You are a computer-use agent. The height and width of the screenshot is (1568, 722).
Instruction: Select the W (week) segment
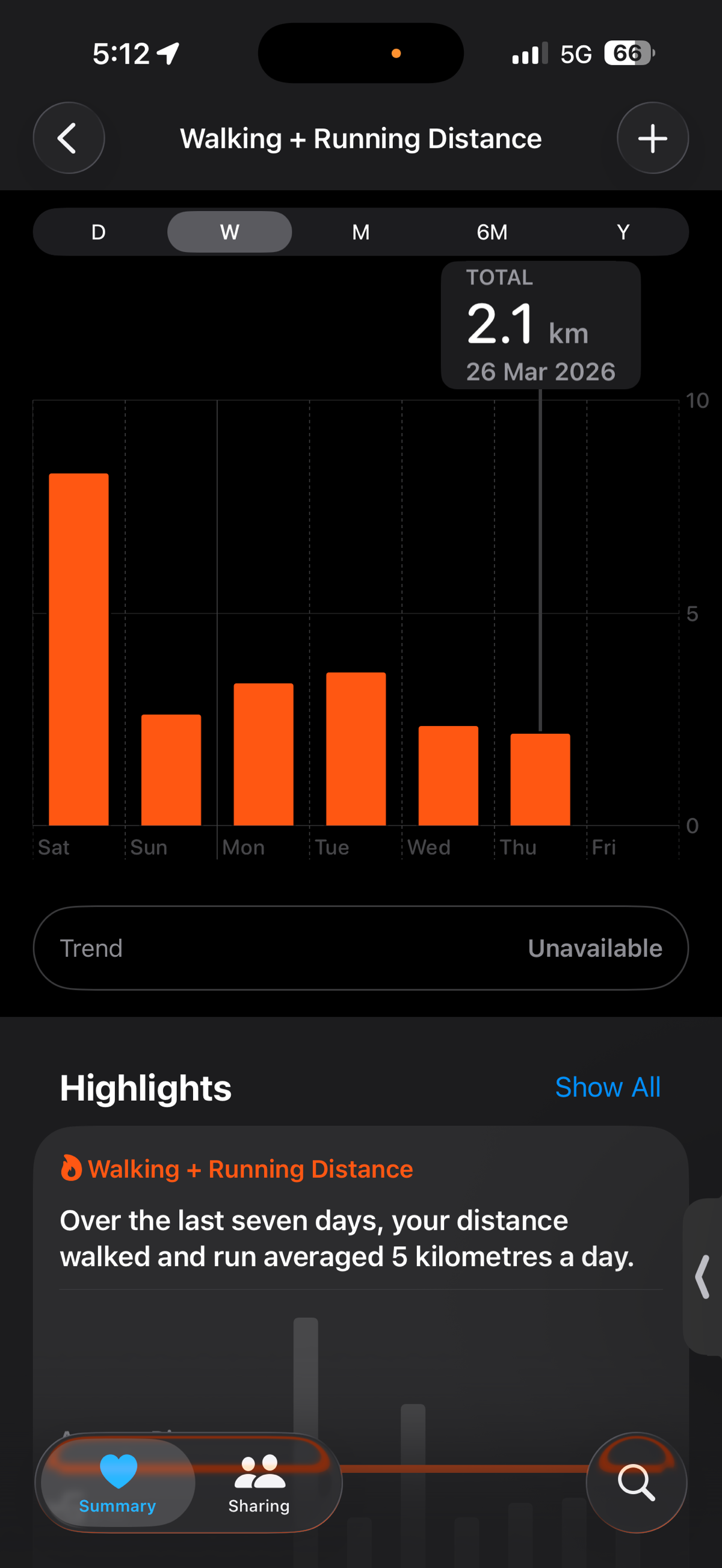(229, 232)
